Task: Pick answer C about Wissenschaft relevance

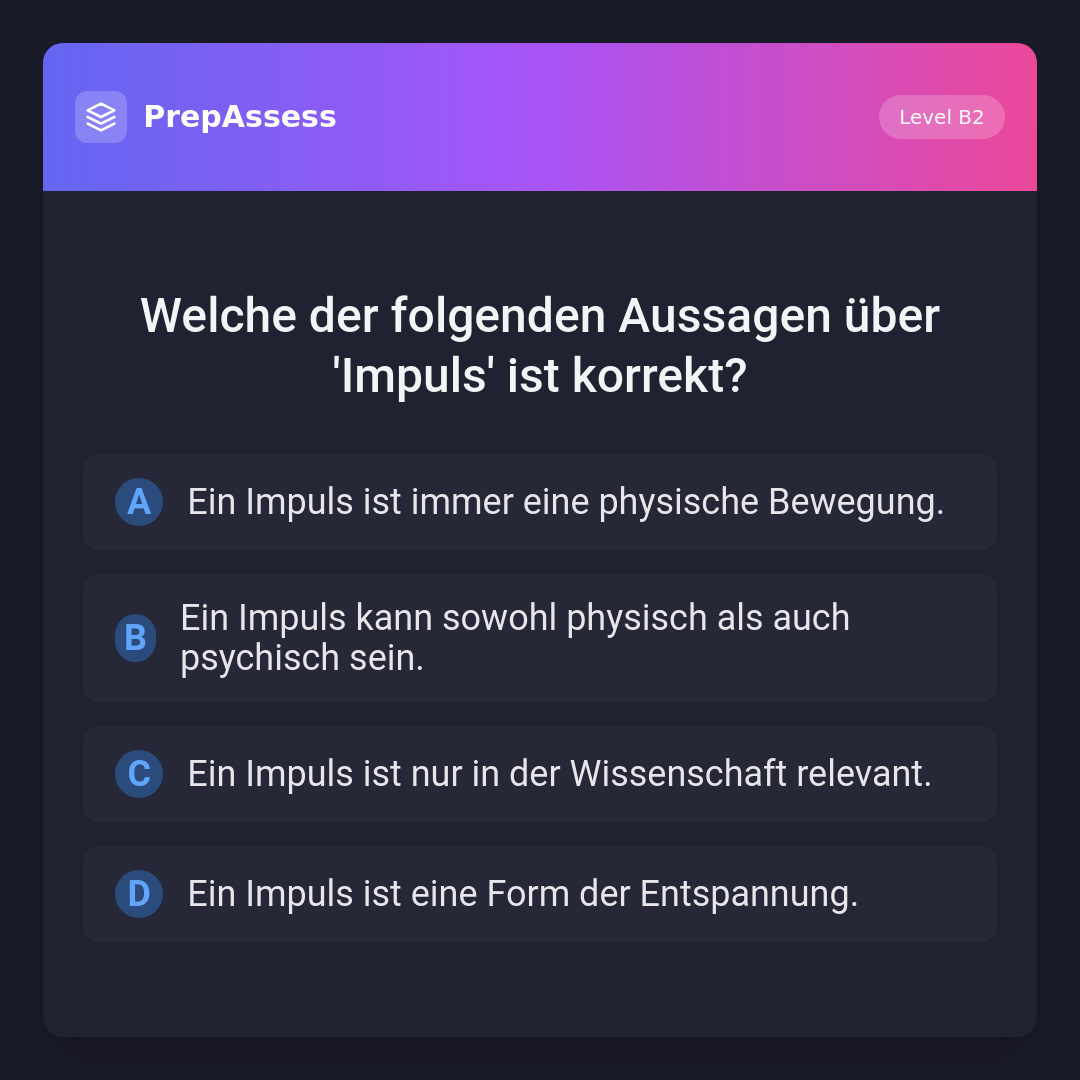Action: [x=540, y=774]
